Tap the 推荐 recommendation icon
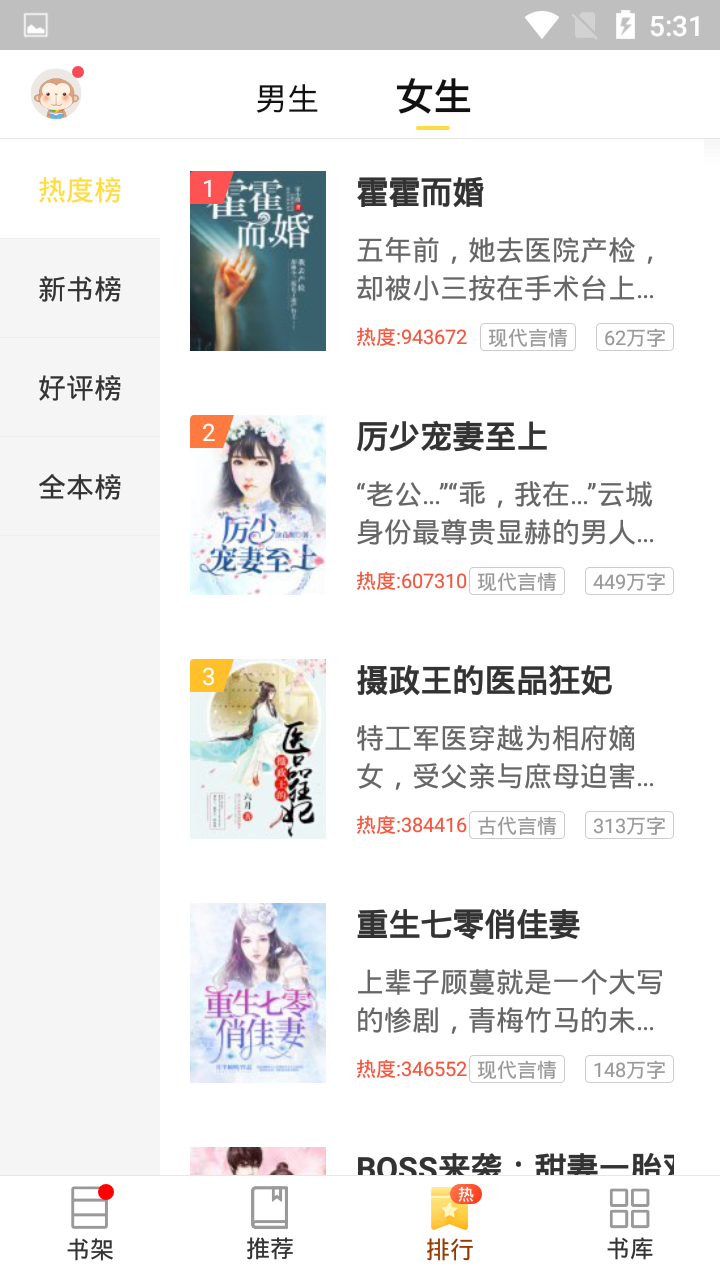This screenshot has height=1280, width=720. click(270, 1220)
